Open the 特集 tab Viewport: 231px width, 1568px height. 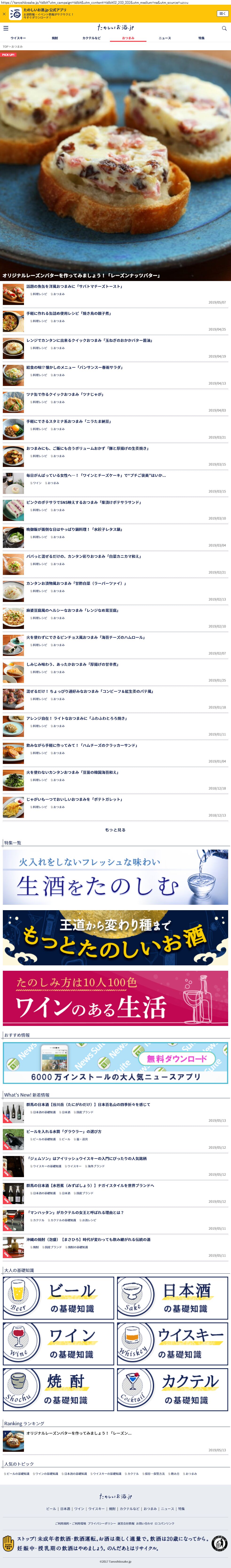pos(201,38)
